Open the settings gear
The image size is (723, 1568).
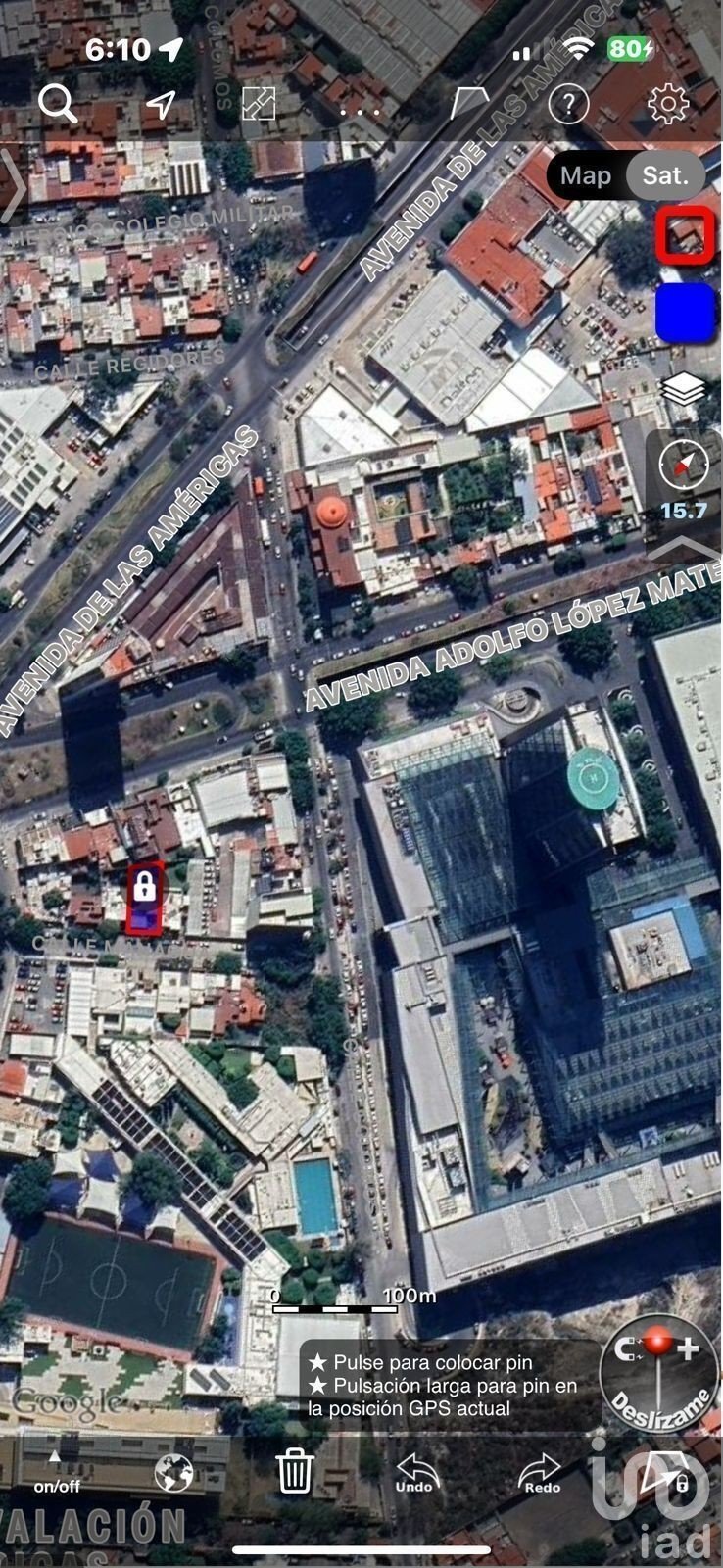[x=668, y=103]
